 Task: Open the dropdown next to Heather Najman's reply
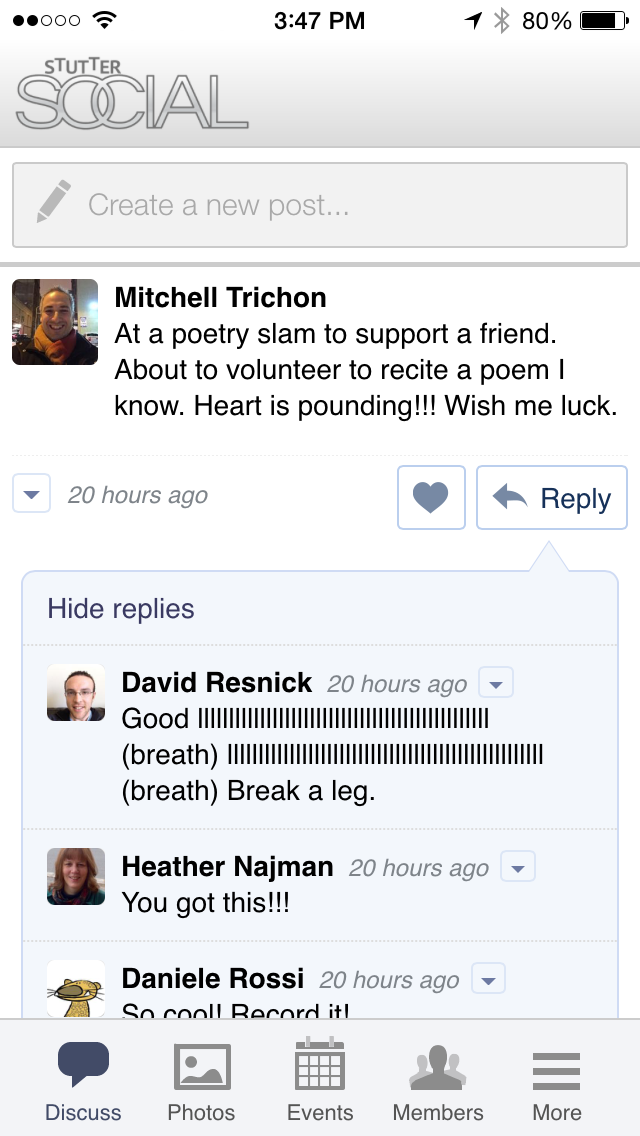point(518,868)
